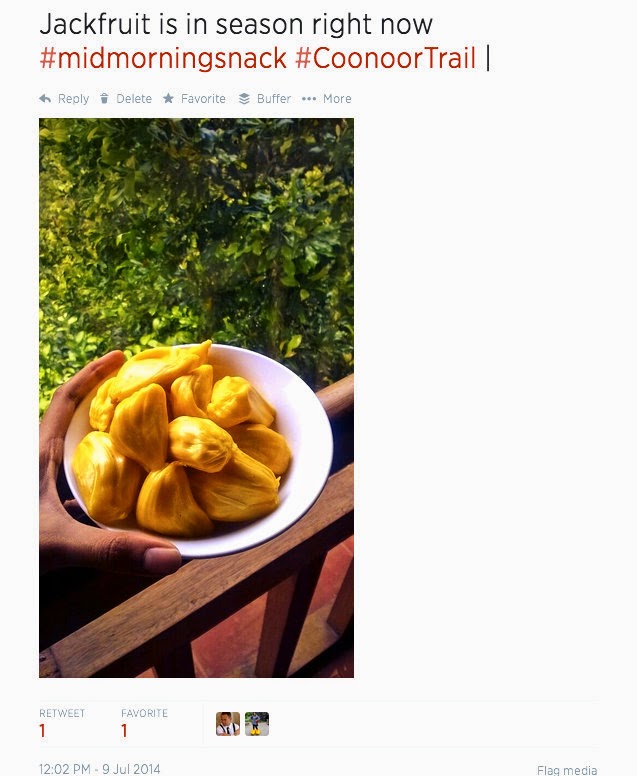Open the More options menu

pyautogui.click(x=327, y=99)
